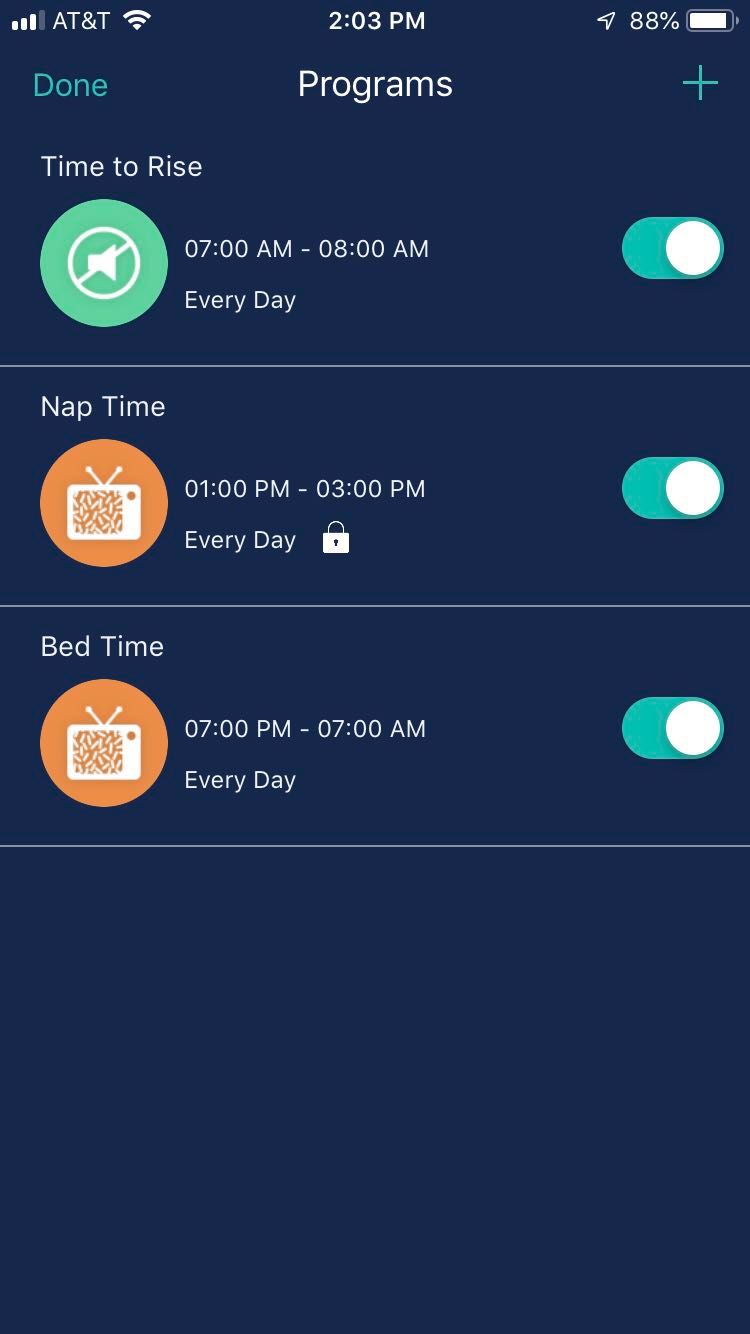Switch off the Bed Time program

[672, 728]
